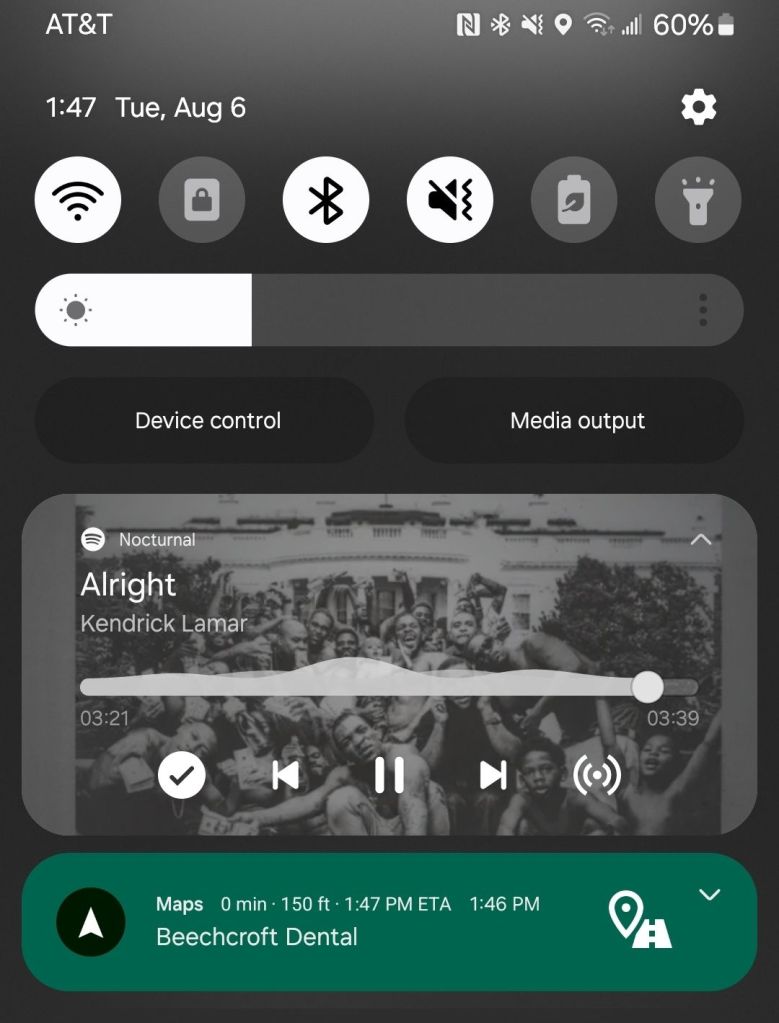Screen dimensions: 779x1023
Task: Toggle Wi-Fi off
Action: point(78,200)
